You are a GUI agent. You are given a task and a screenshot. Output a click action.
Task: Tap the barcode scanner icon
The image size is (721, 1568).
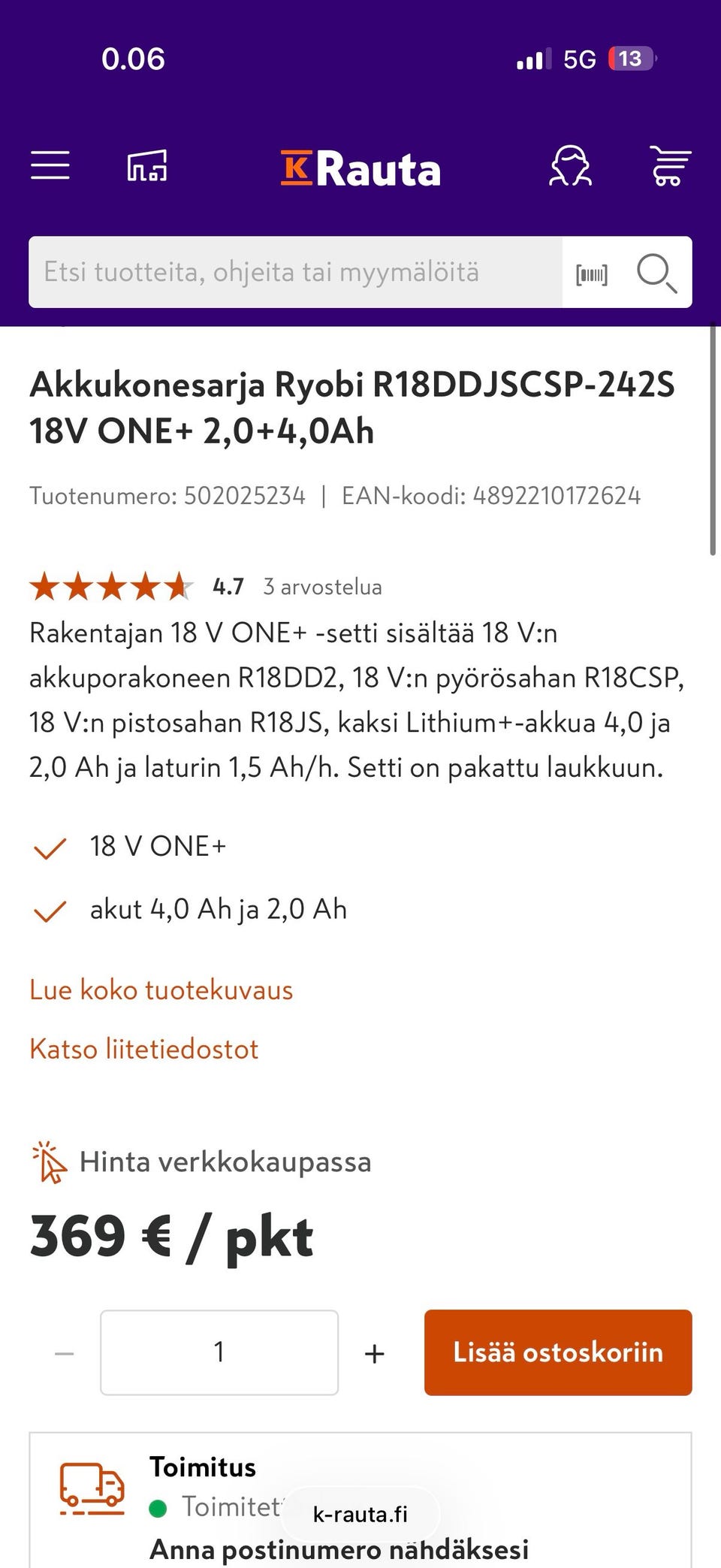pos(591,273)
